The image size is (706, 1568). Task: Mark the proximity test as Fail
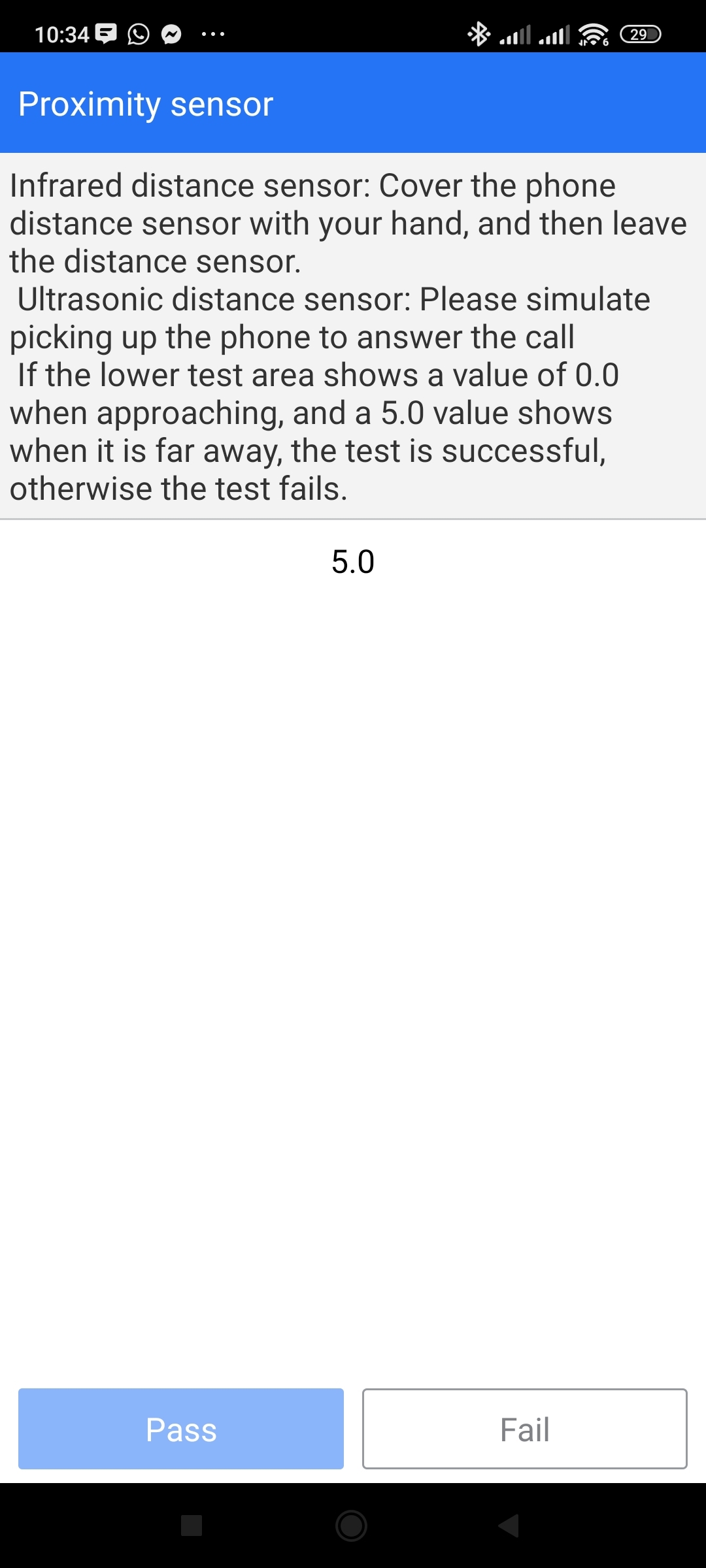coord(524,1429)
